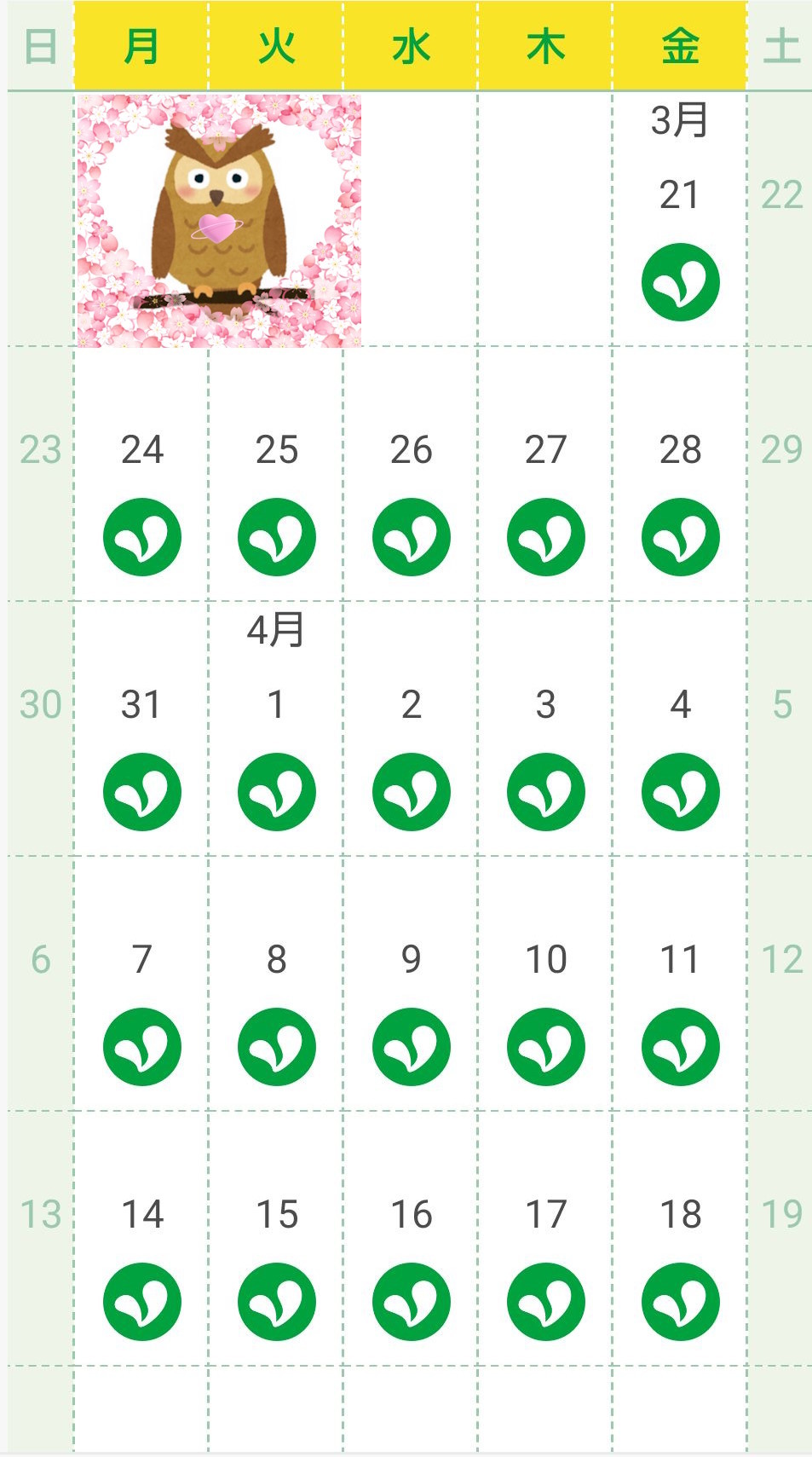The width and height of the screenshot is (812, 1457).
Task: Open the slot for April 7
Action: [x=142, y=1047]
